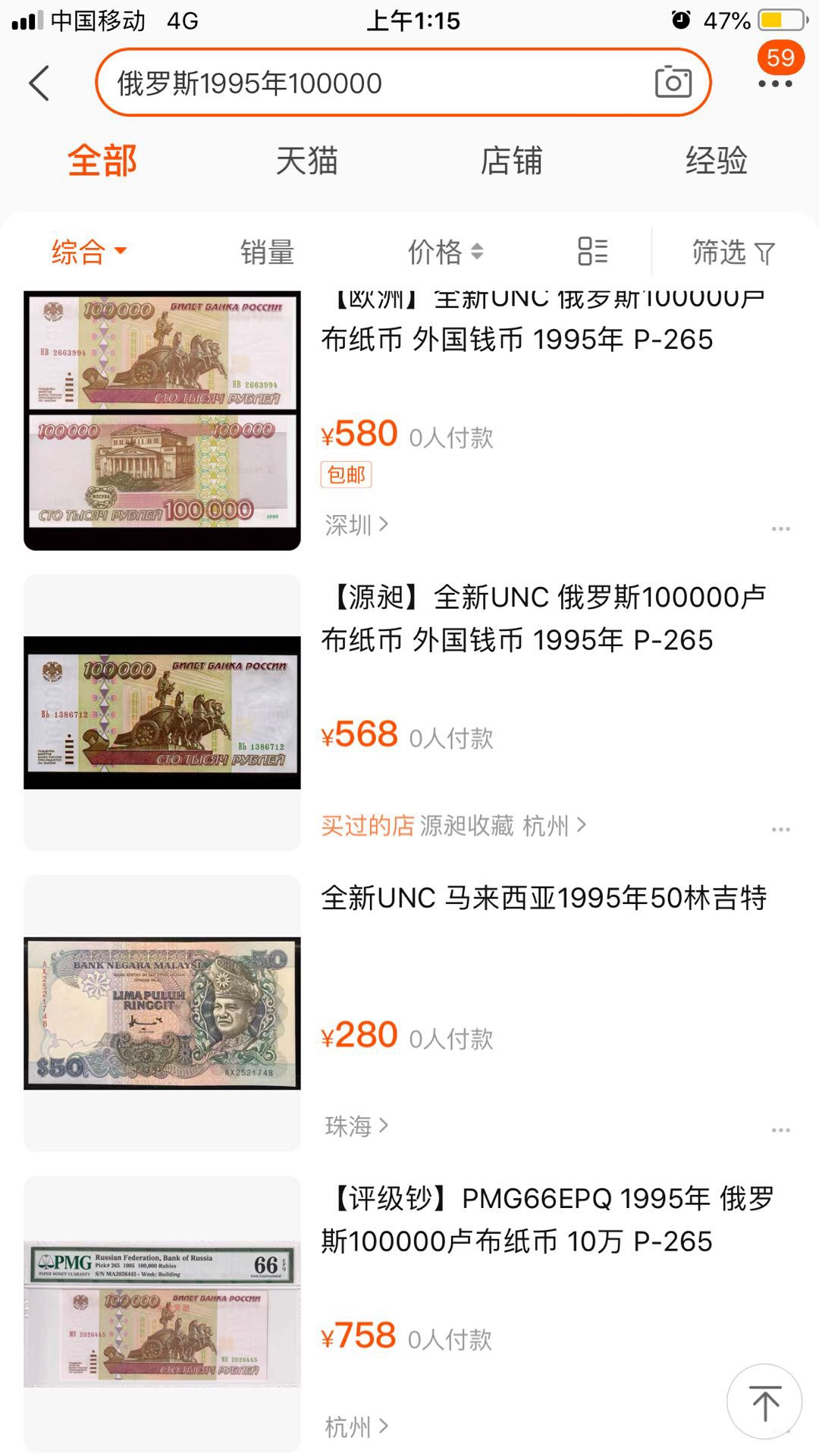
Task: Select 销量 to sort by sales
Action: tap(266, 251)
